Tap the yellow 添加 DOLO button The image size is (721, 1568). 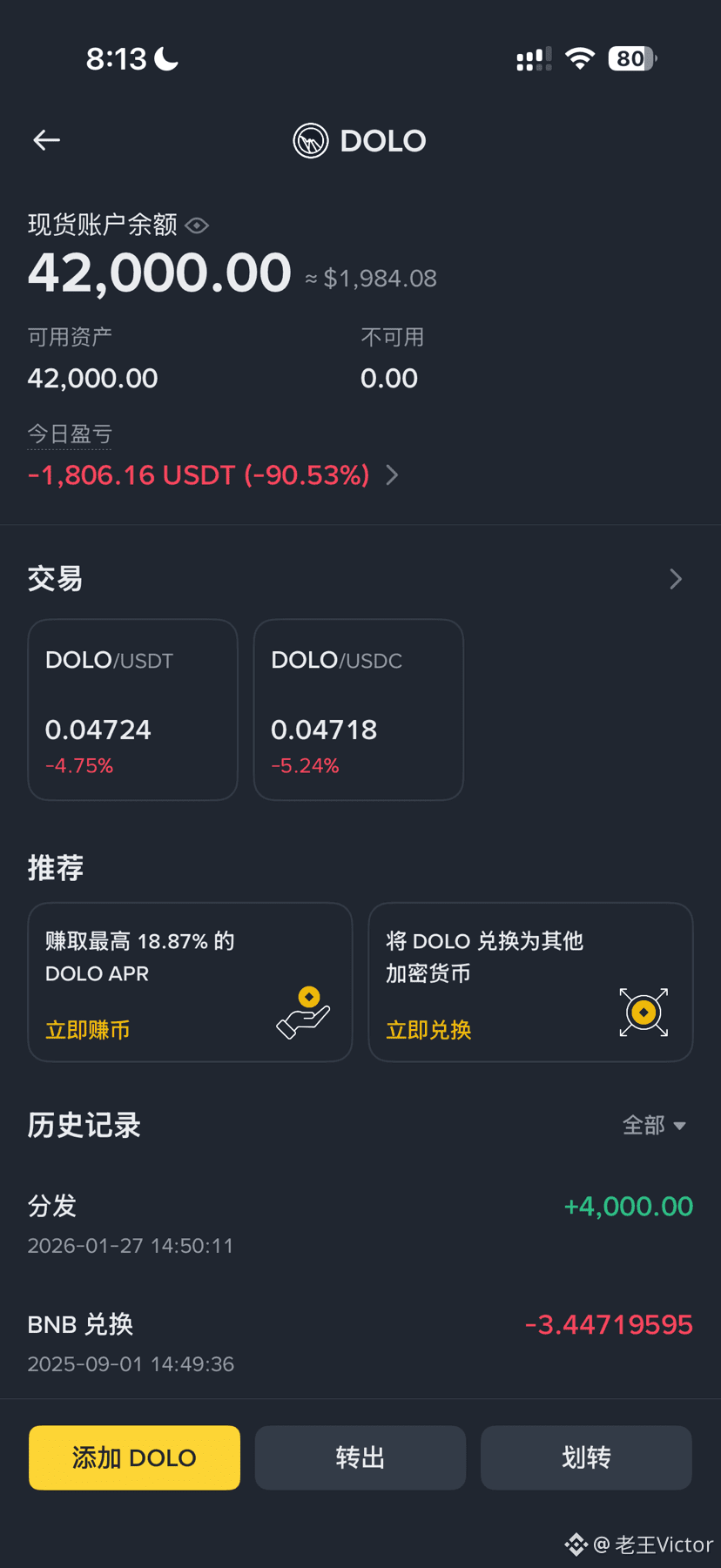(x=134, y=1457)
